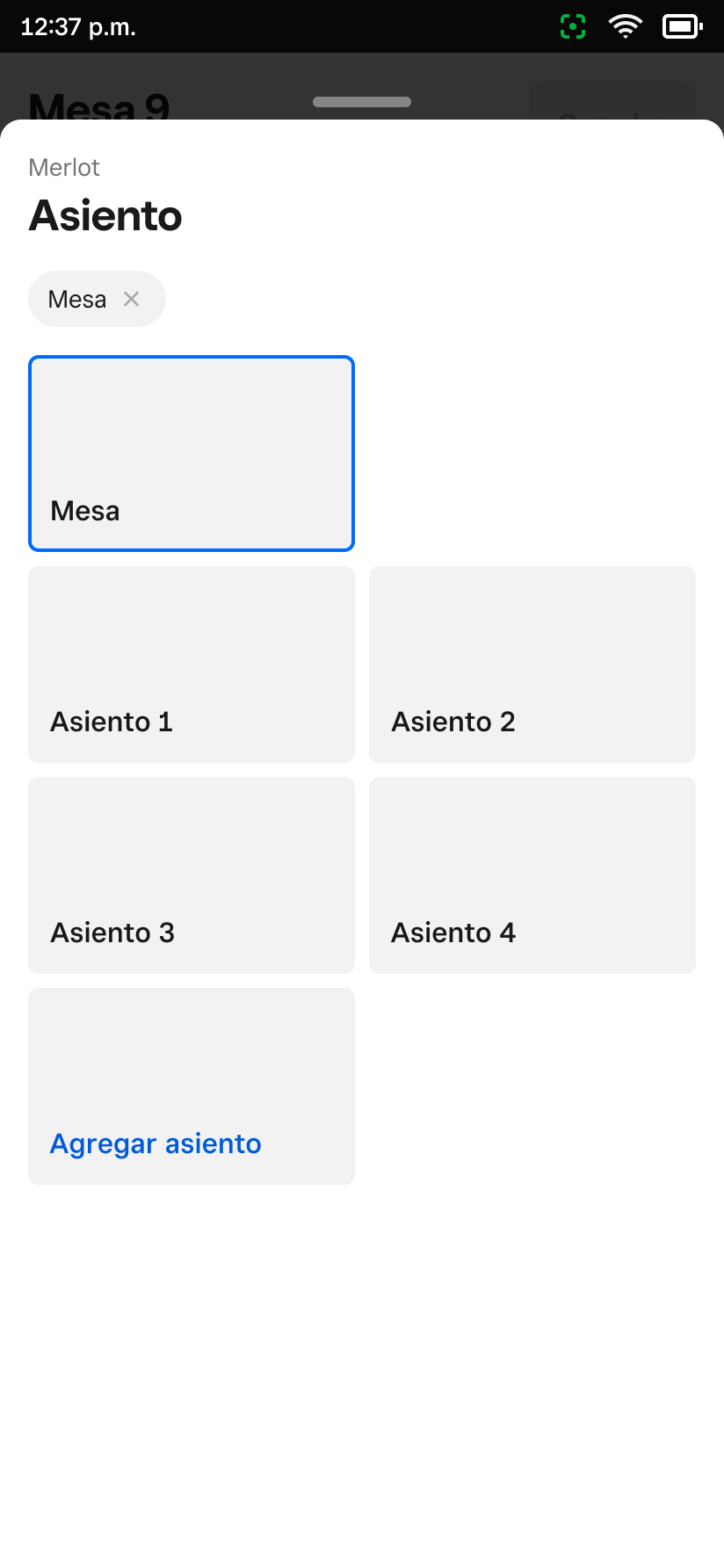The image size is (724, 1568).
Task: Remove the Mesa chip with the X
Action: [x=131, y=299]
